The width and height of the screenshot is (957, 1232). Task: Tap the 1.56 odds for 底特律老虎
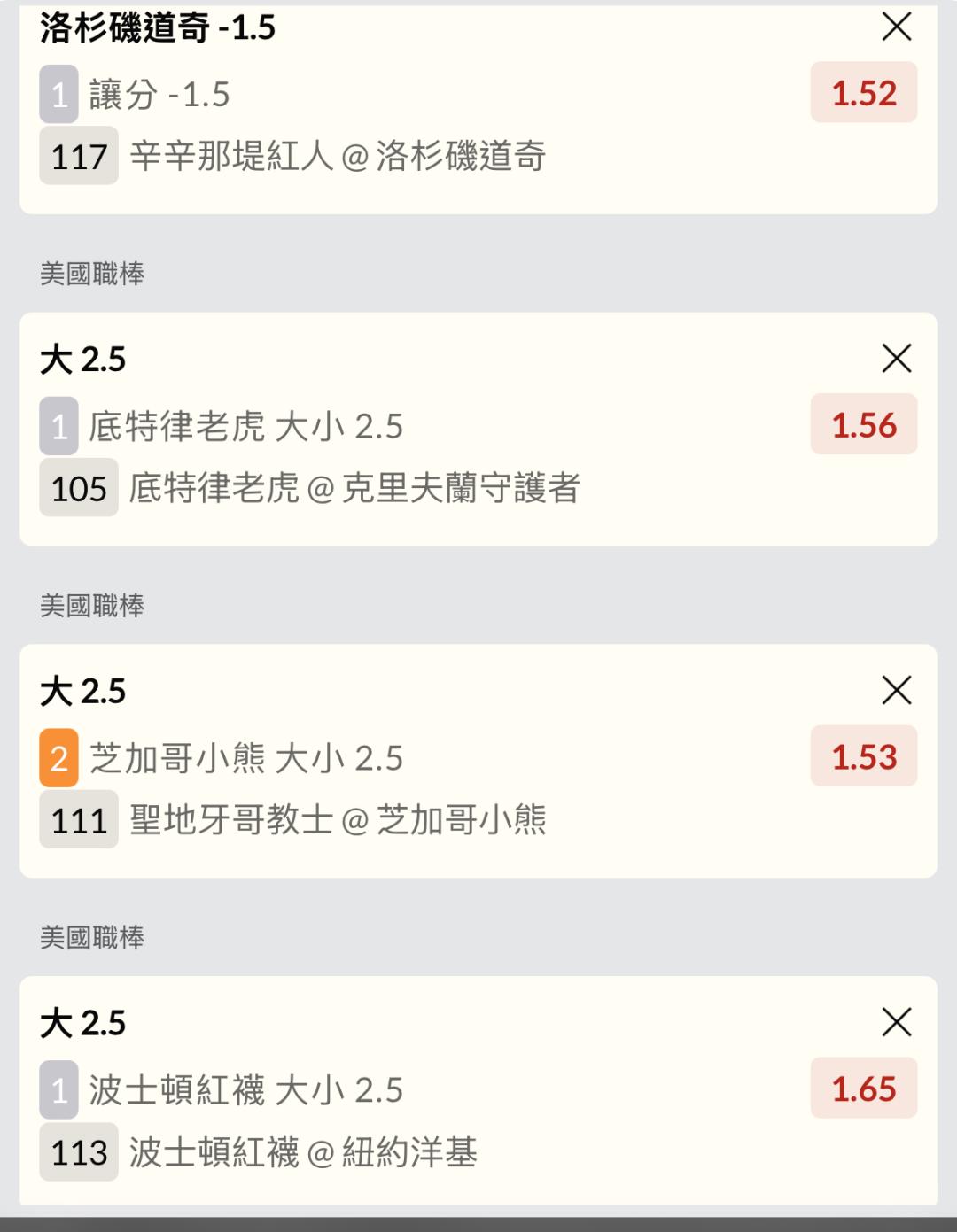[x=864, y=425]
